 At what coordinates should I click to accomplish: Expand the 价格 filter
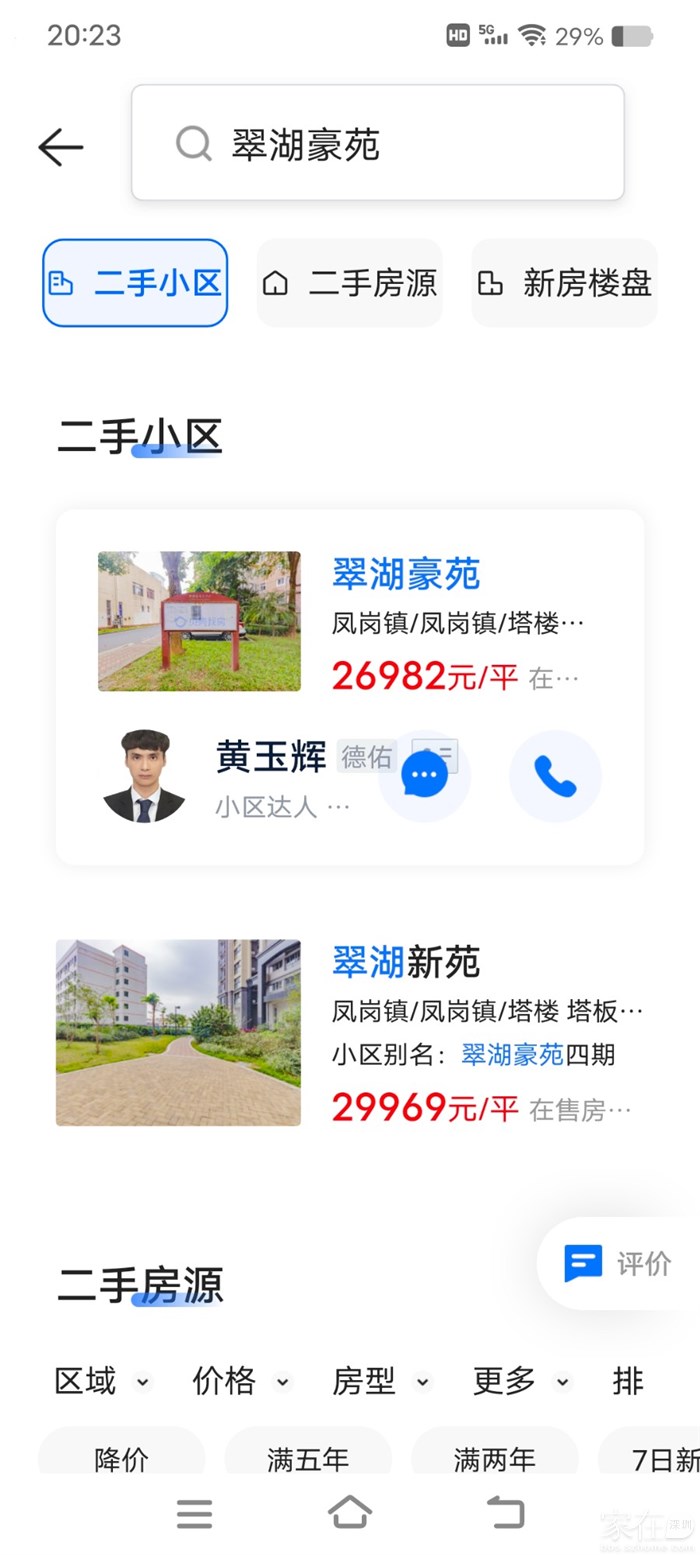pos(240,1381)
